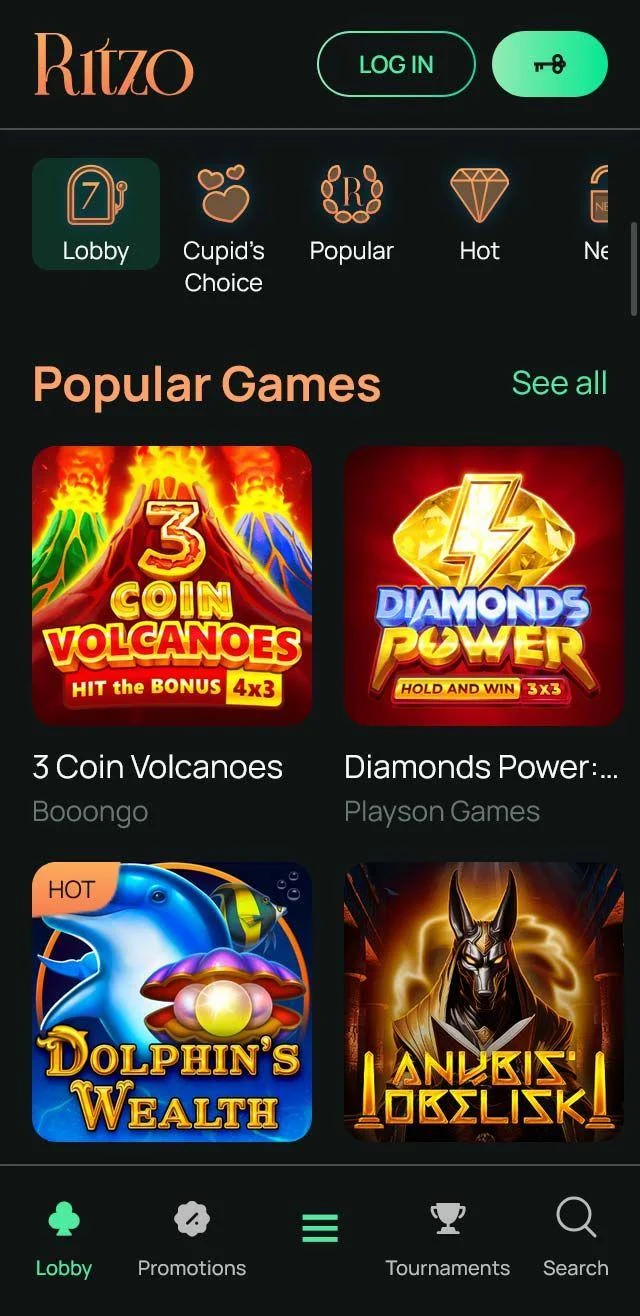Go to Promotions in bottom bar
Image resolution: width=640 pixels, height=1316 pixels.
pyautogui.click(x=192, y=1240)
